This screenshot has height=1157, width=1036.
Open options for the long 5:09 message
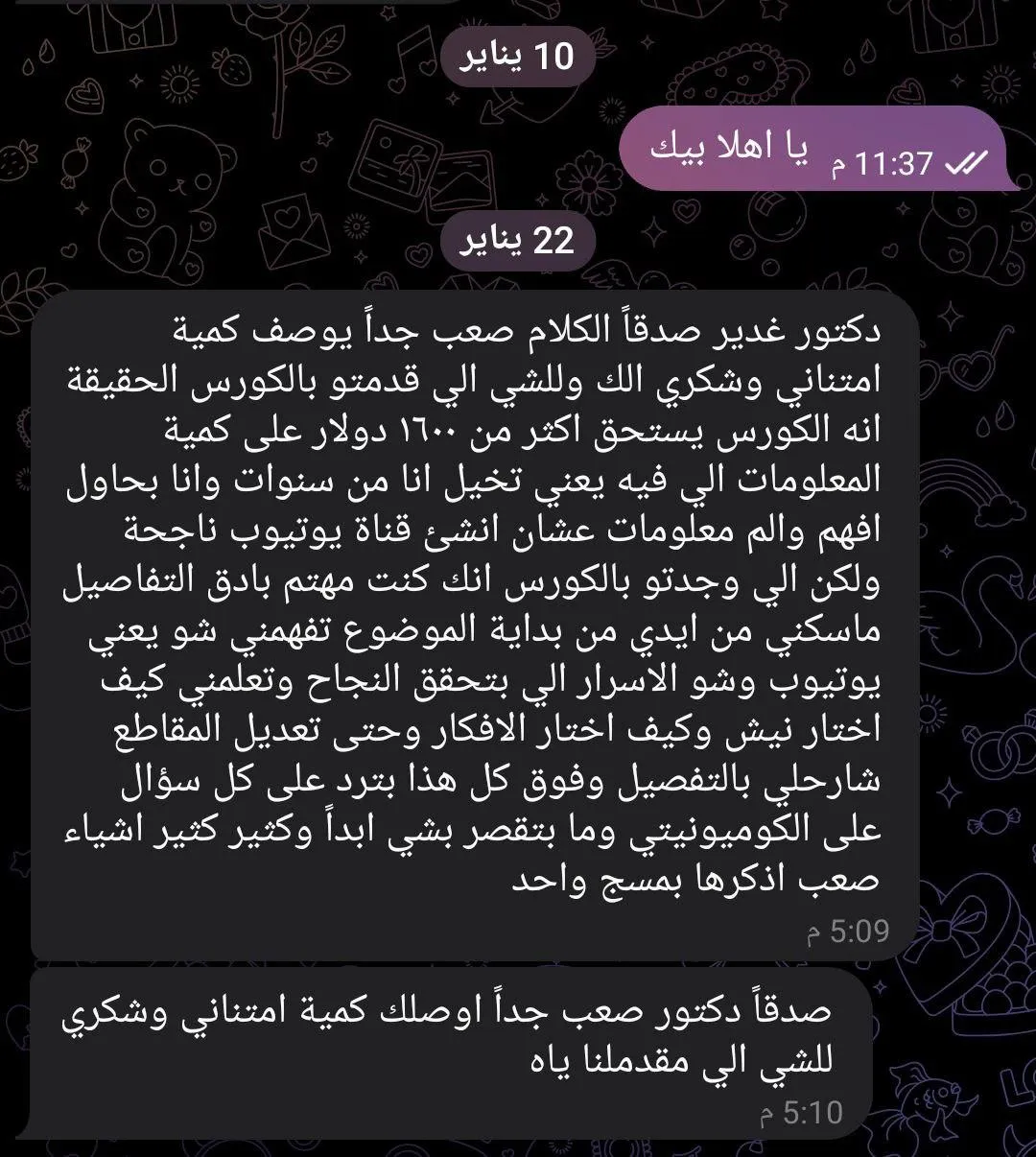[x=475, y=624]
